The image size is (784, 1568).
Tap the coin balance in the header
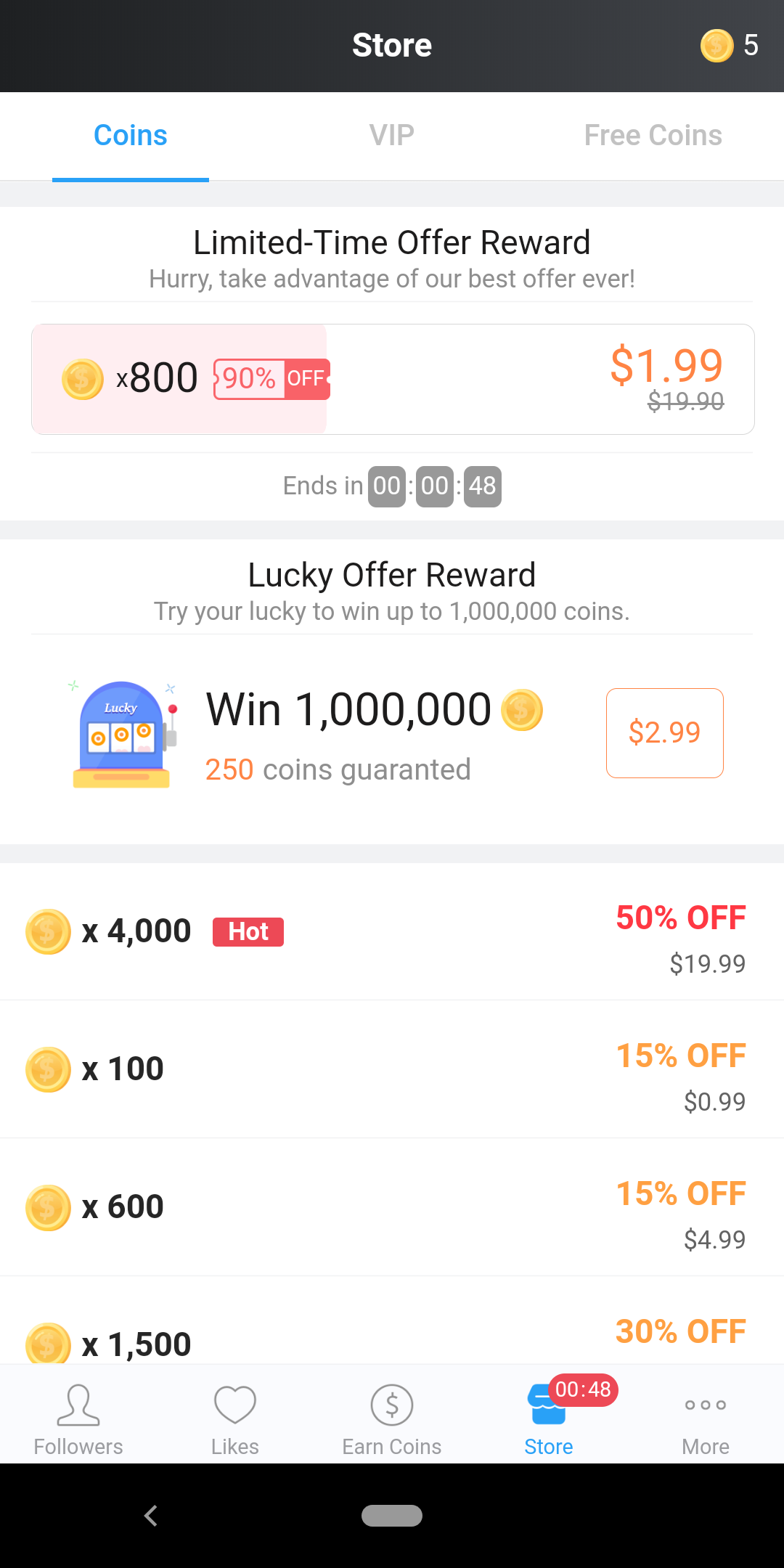coord(730,46)
